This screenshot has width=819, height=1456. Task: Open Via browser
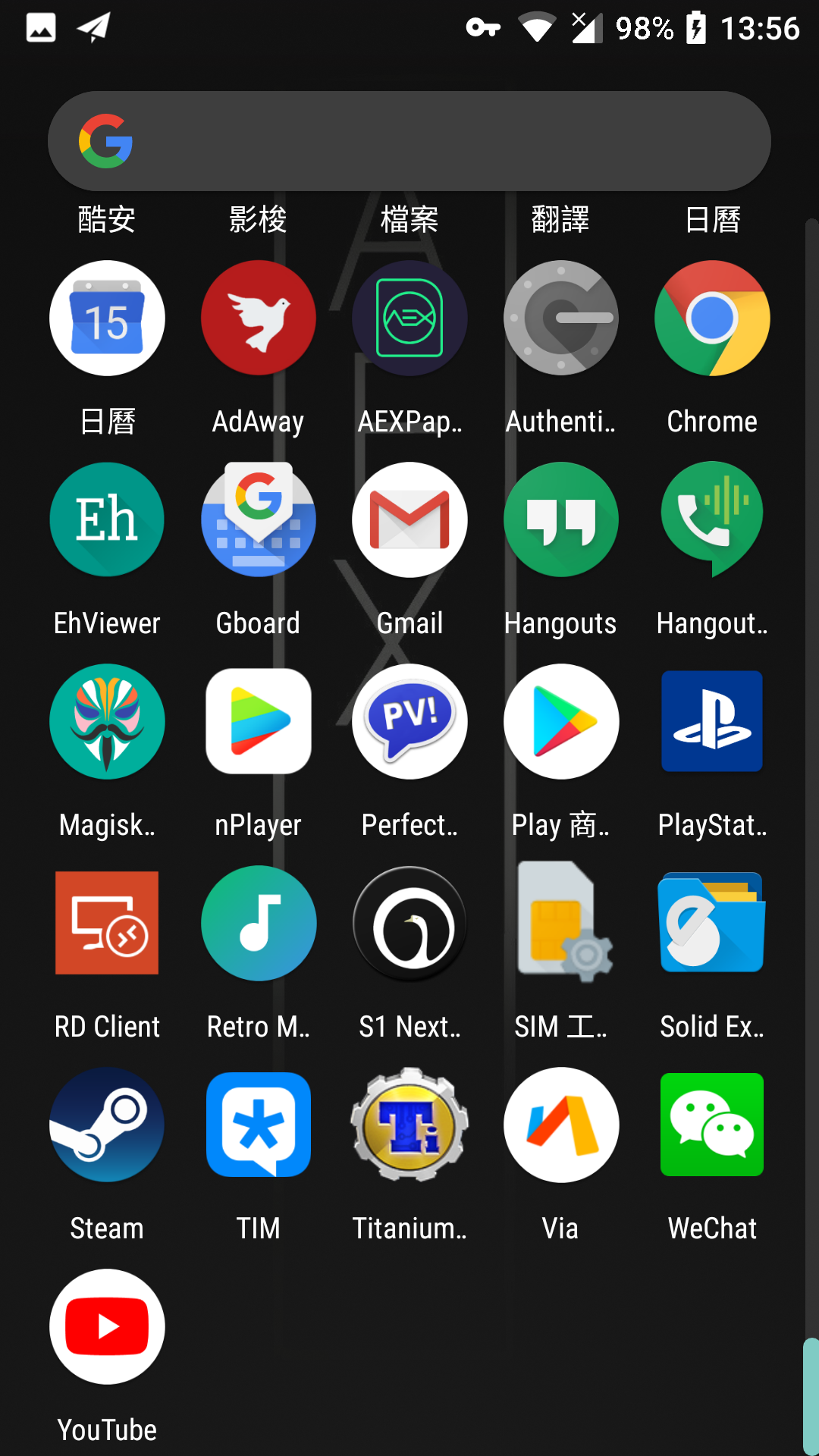tap(561, 1125)
